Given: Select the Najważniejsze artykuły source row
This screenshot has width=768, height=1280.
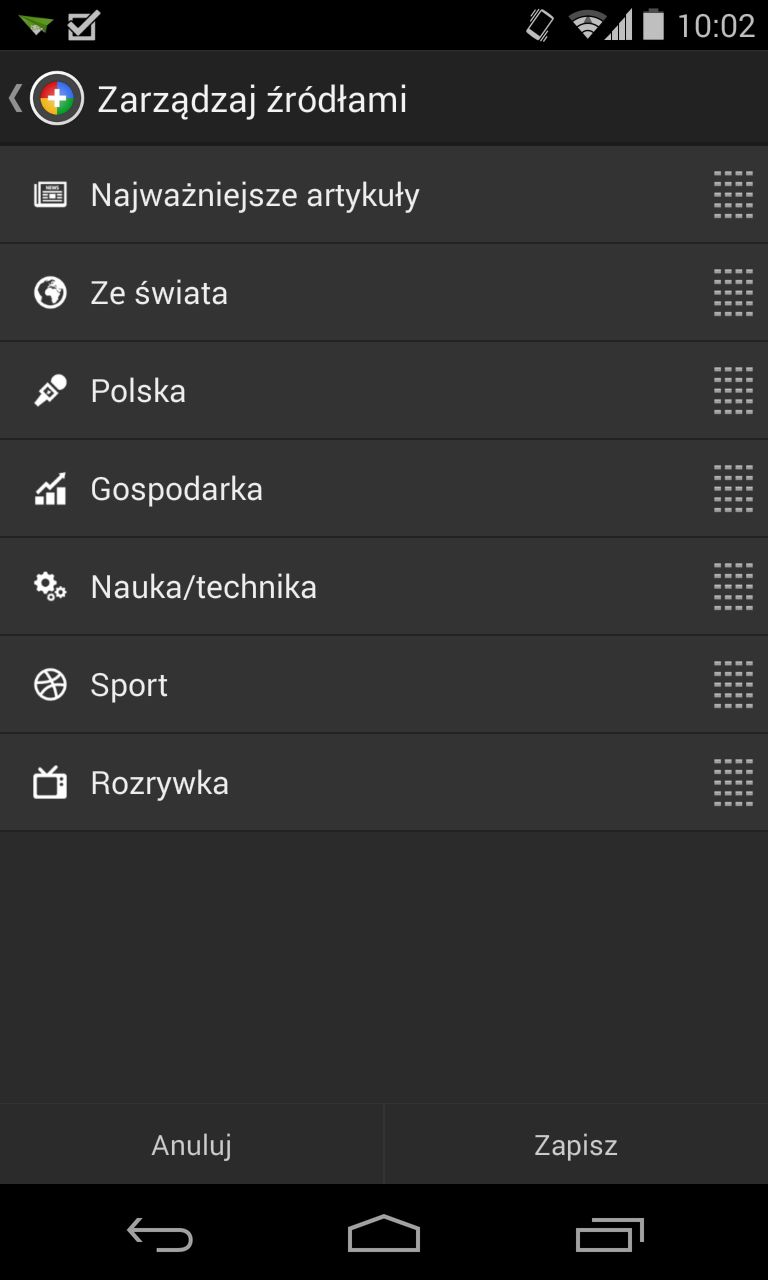Looking at the screenshot, I should [x=384, y=195].
